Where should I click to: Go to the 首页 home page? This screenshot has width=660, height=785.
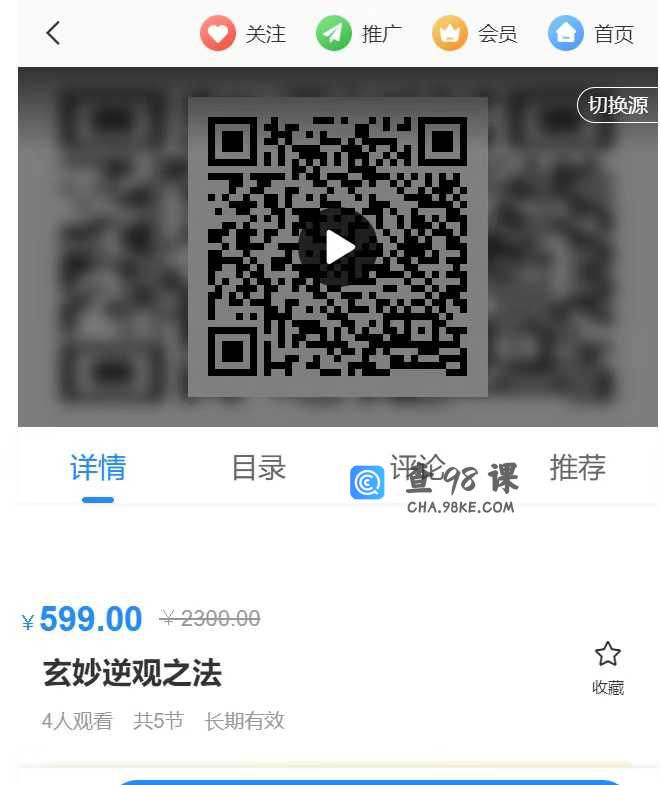[x=591, y=33]
